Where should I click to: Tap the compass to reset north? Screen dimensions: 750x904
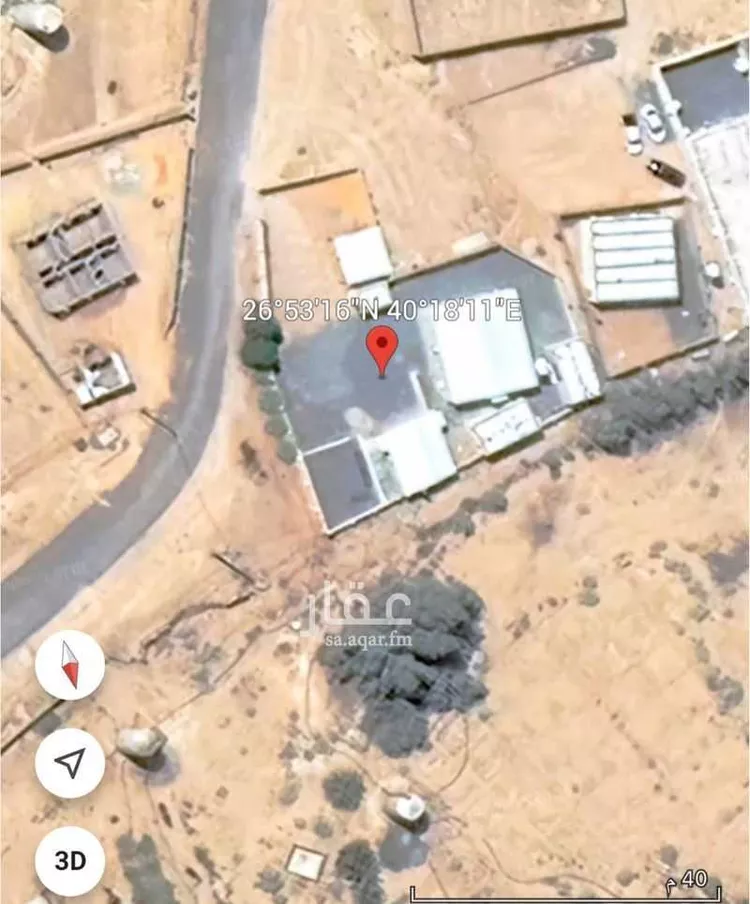tap(70, 665)
